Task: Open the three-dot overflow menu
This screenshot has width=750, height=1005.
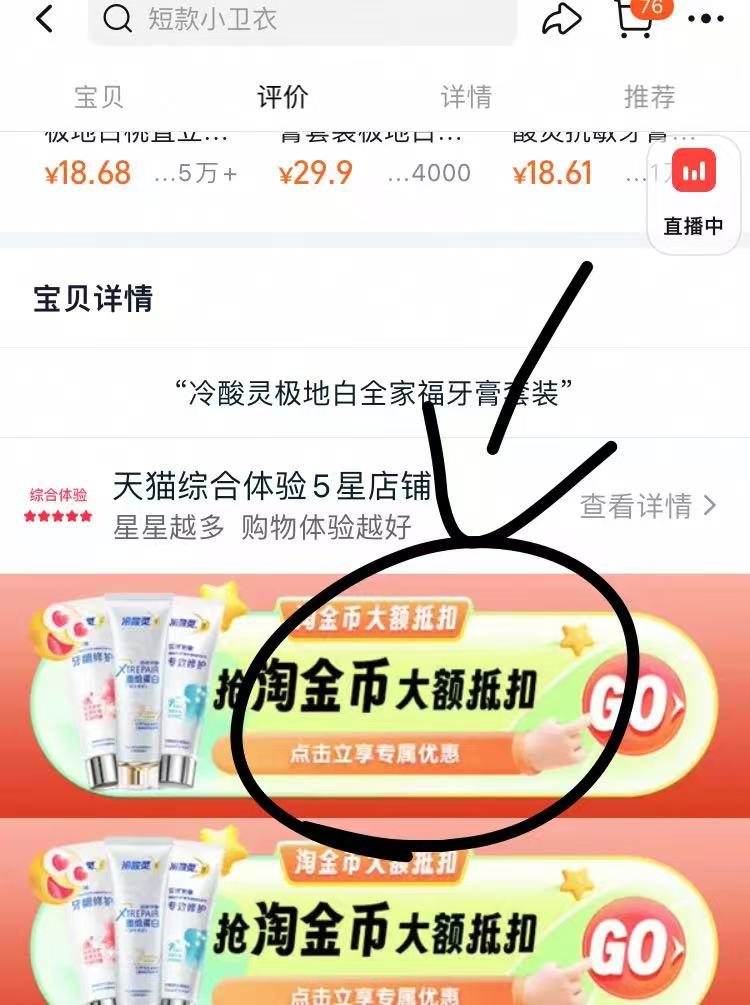Action: [x=706, y=19]
